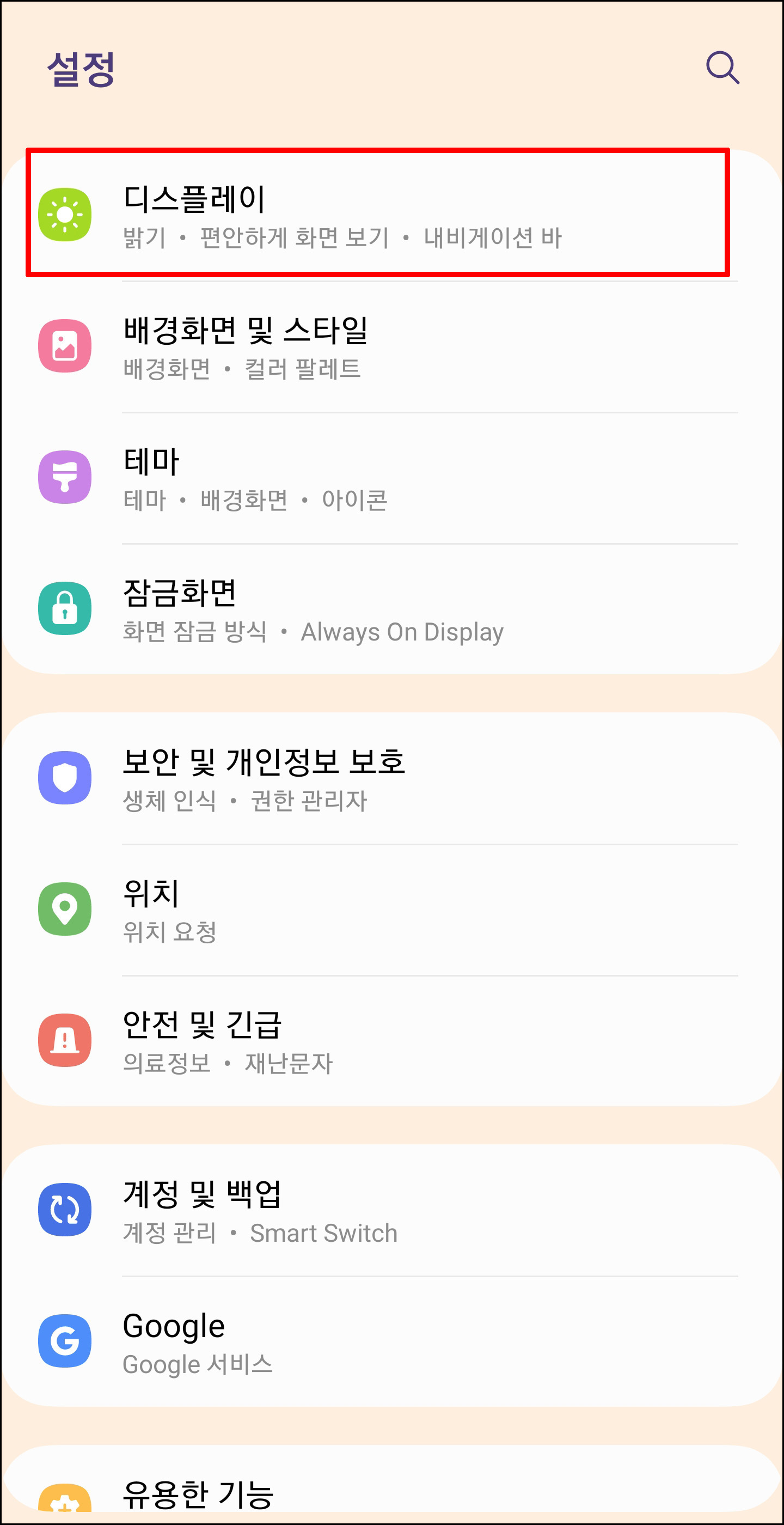Open 보안 및 개인정보 보호
784x1525 pixels.
390,778
